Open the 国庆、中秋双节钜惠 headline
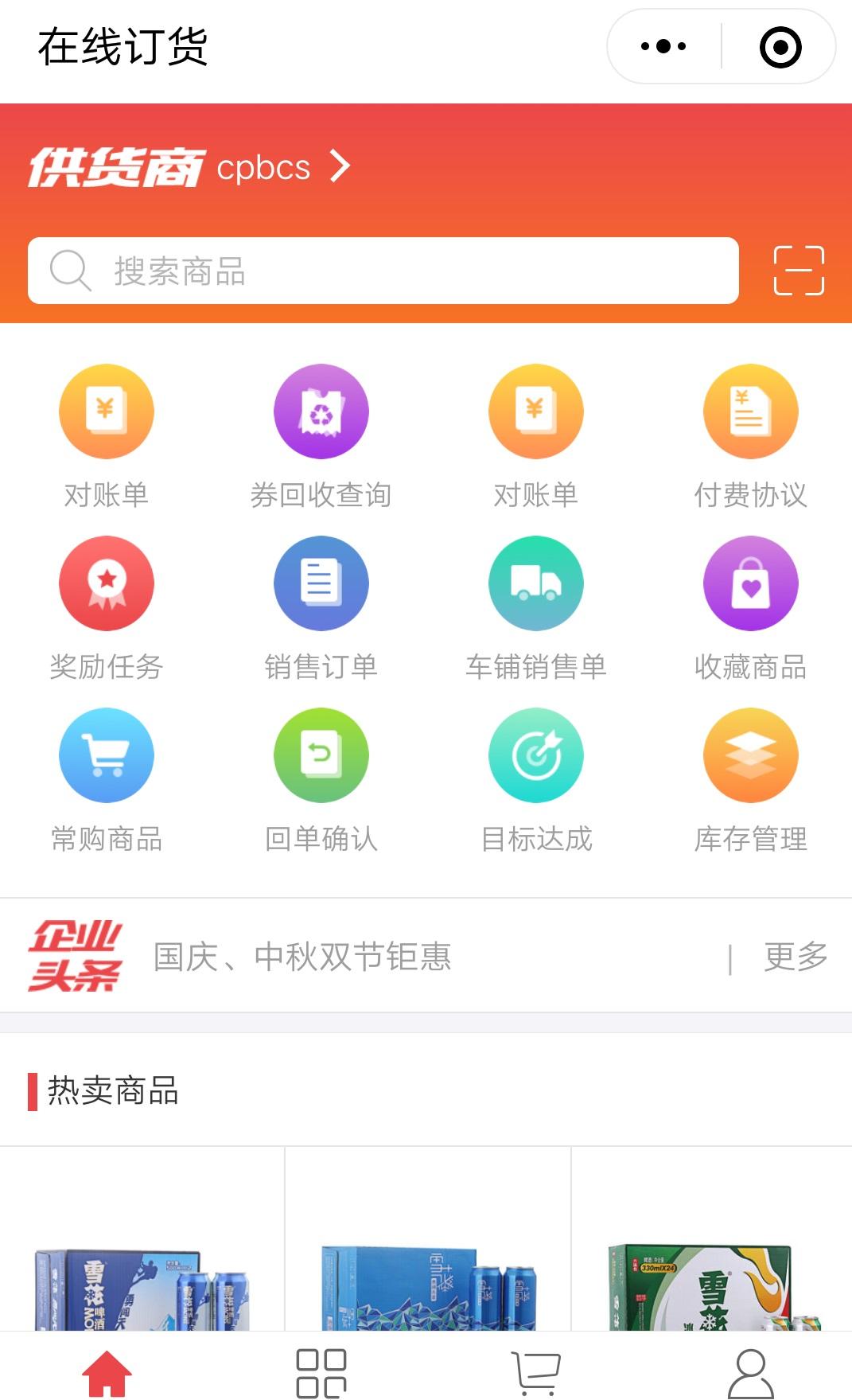Viewport: 852px width, 1400px height. tap(302, 956)
